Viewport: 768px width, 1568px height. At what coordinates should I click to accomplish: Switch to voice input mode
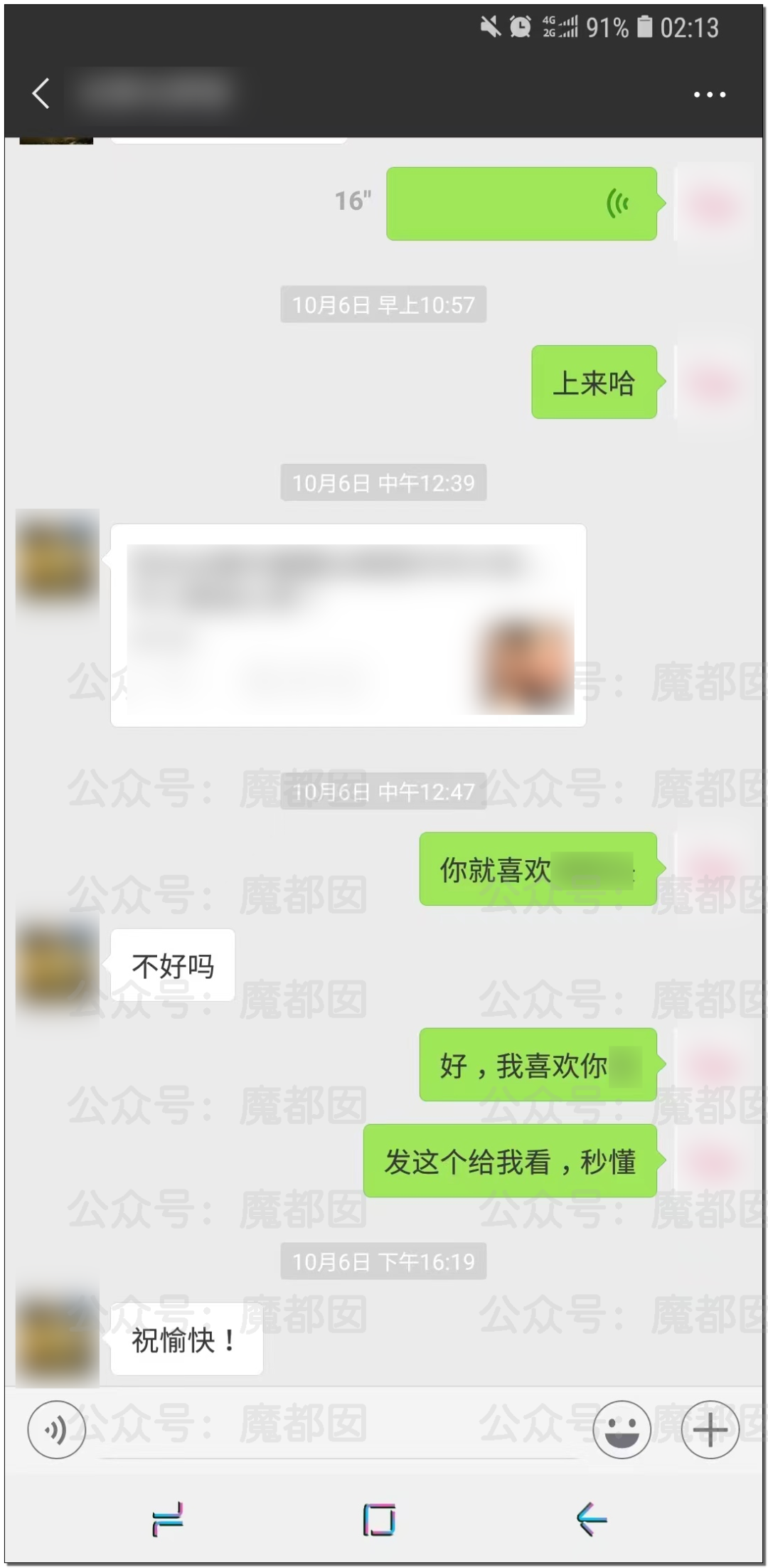tap(56, 1429)
